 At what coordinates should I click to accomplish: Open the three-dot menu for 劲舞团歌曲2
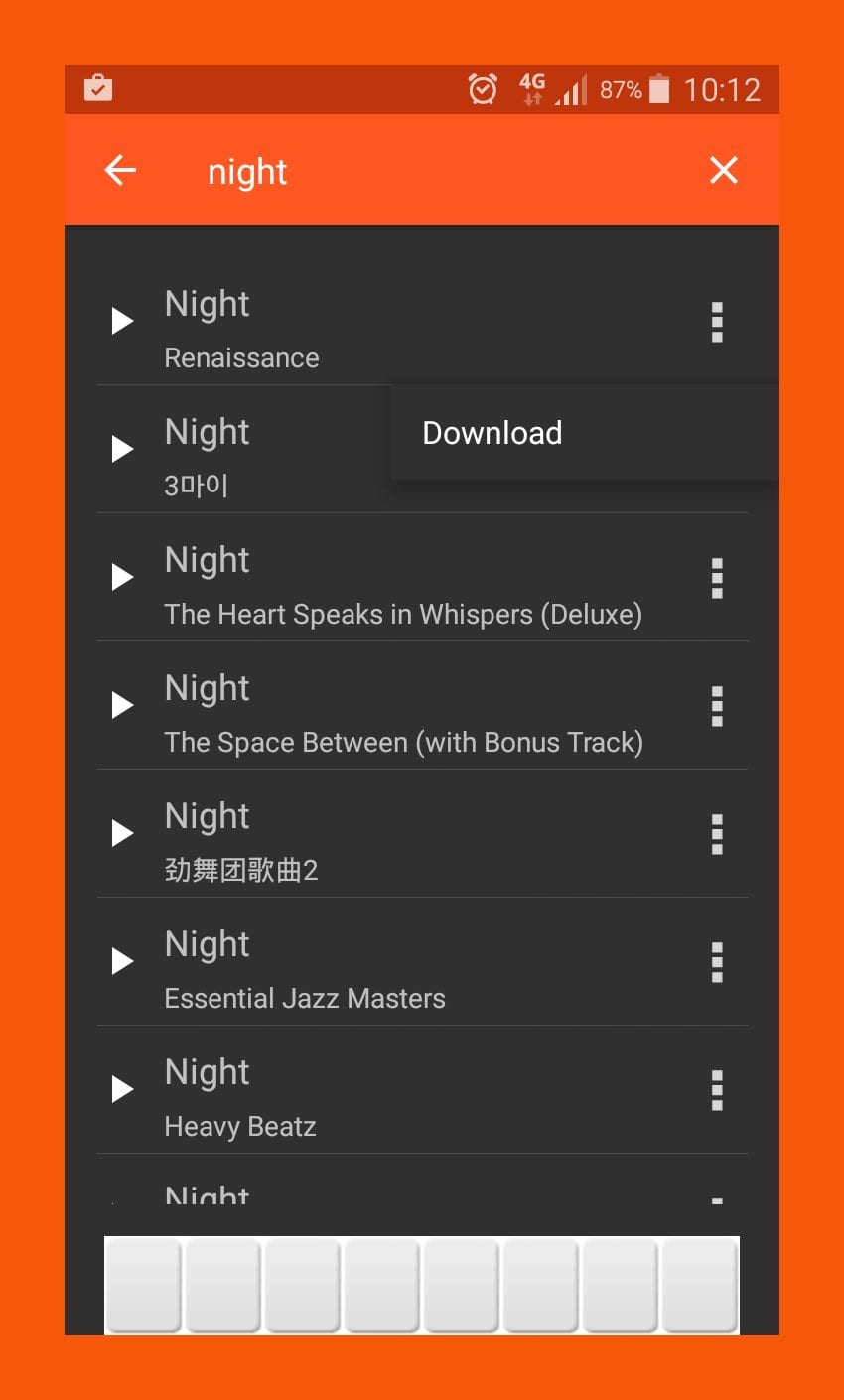click(717, 835)
